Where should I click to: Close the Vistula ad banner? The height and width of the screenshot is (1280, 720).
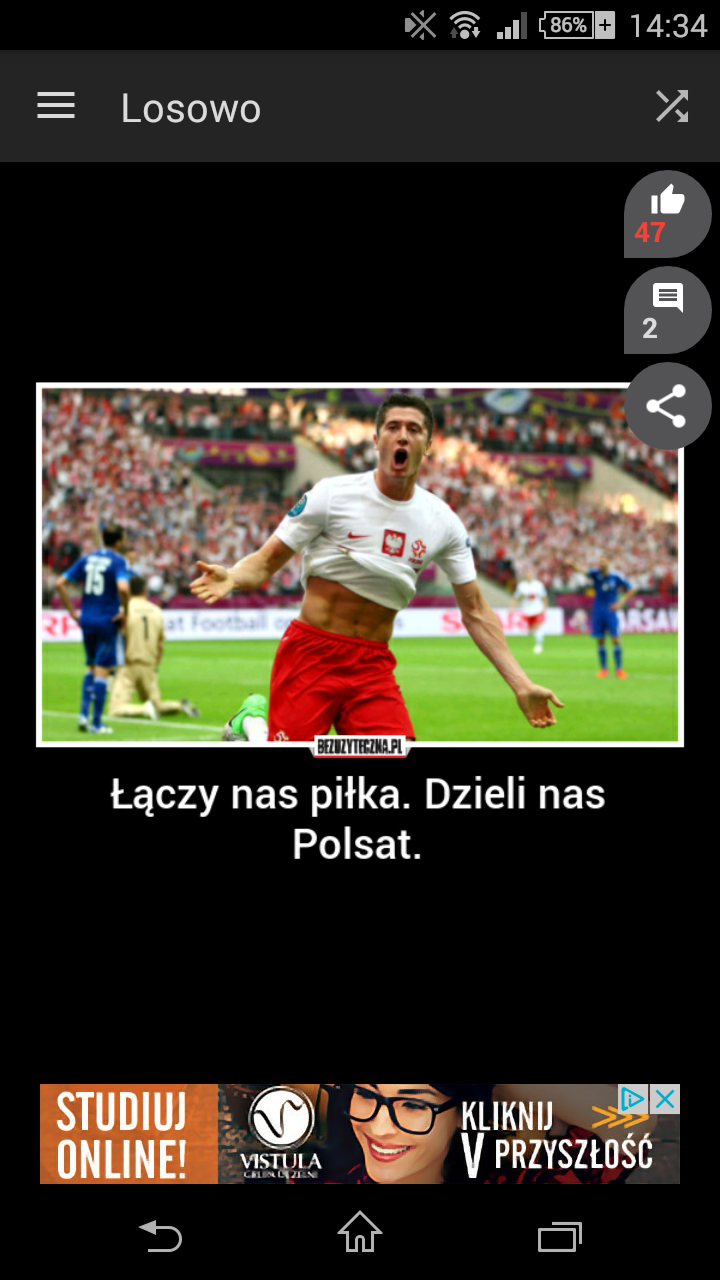click(665, 1099)
